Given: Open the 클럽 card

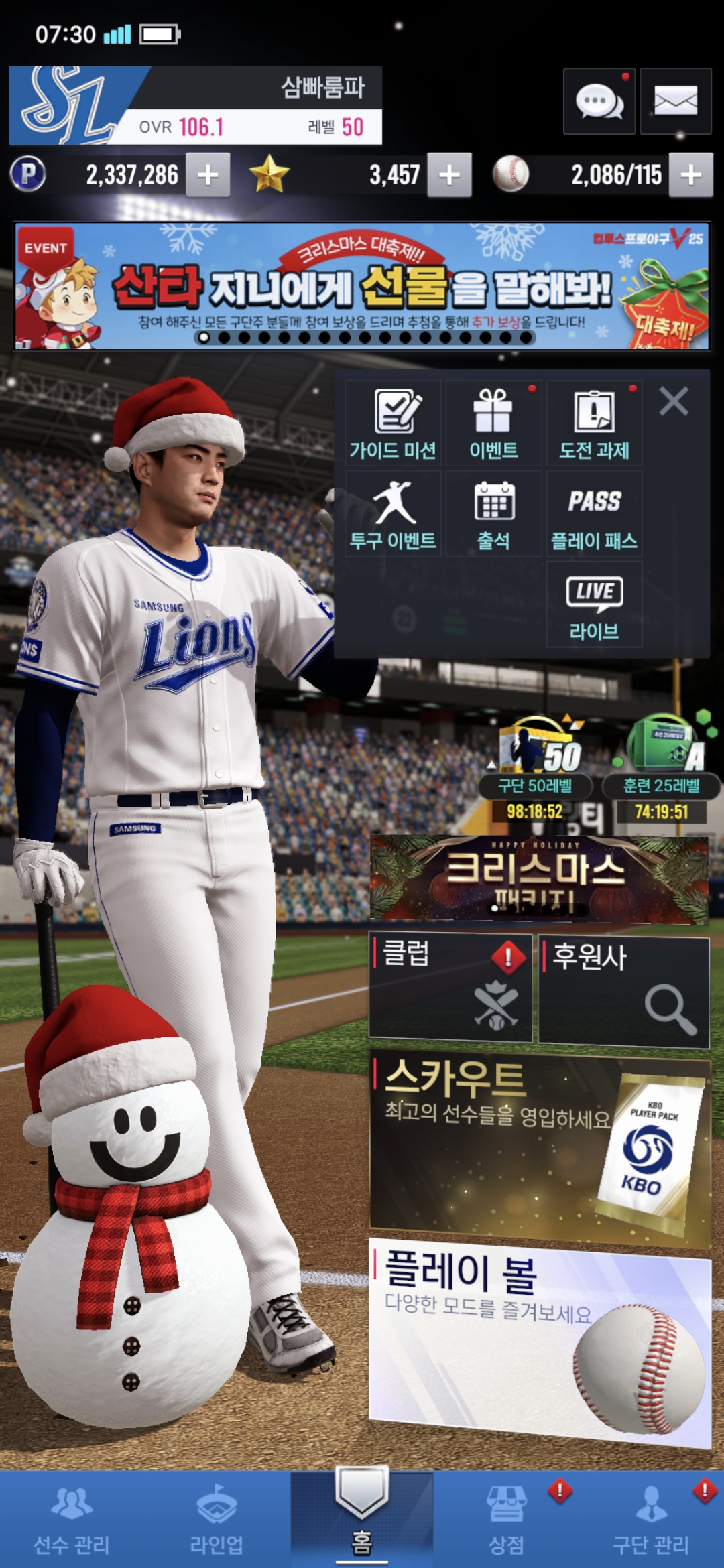Looking at the screenshot, I should [450, 986].
